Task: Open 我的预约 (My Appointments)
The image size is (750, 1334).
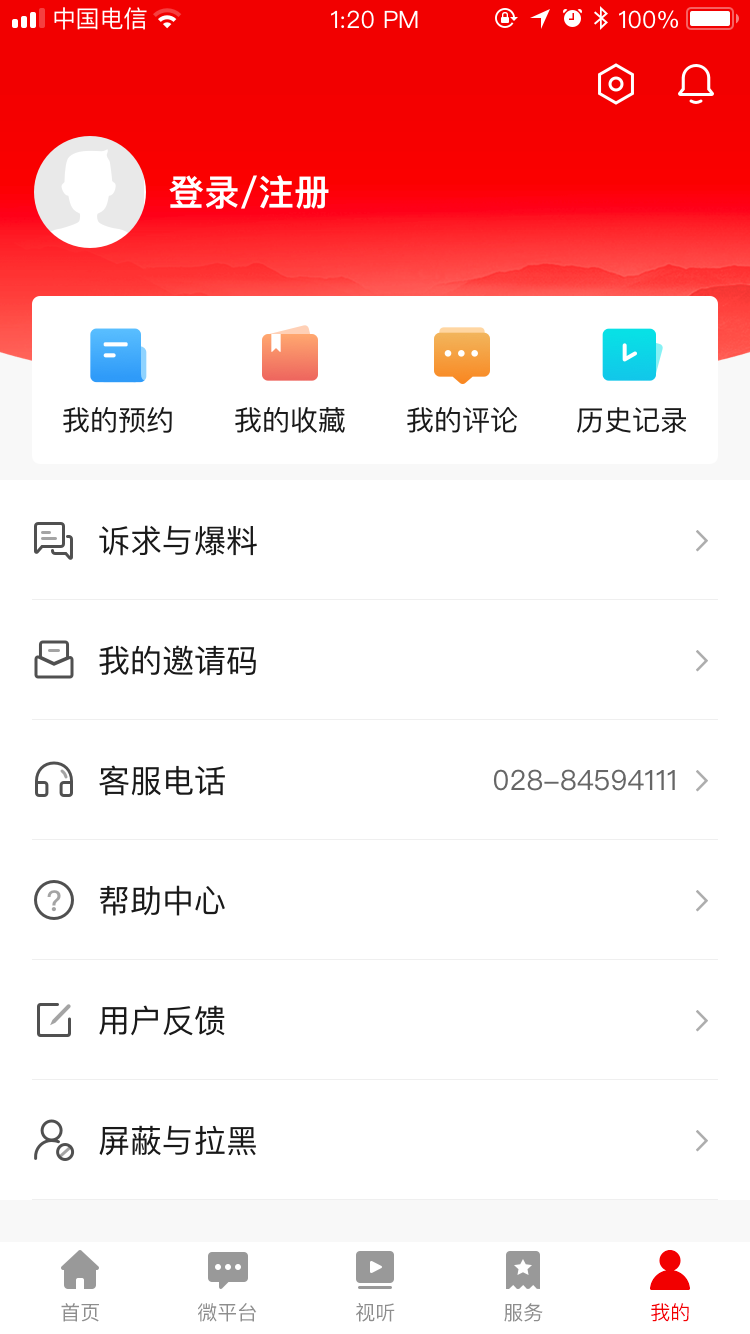Action: tap(117, 380)
